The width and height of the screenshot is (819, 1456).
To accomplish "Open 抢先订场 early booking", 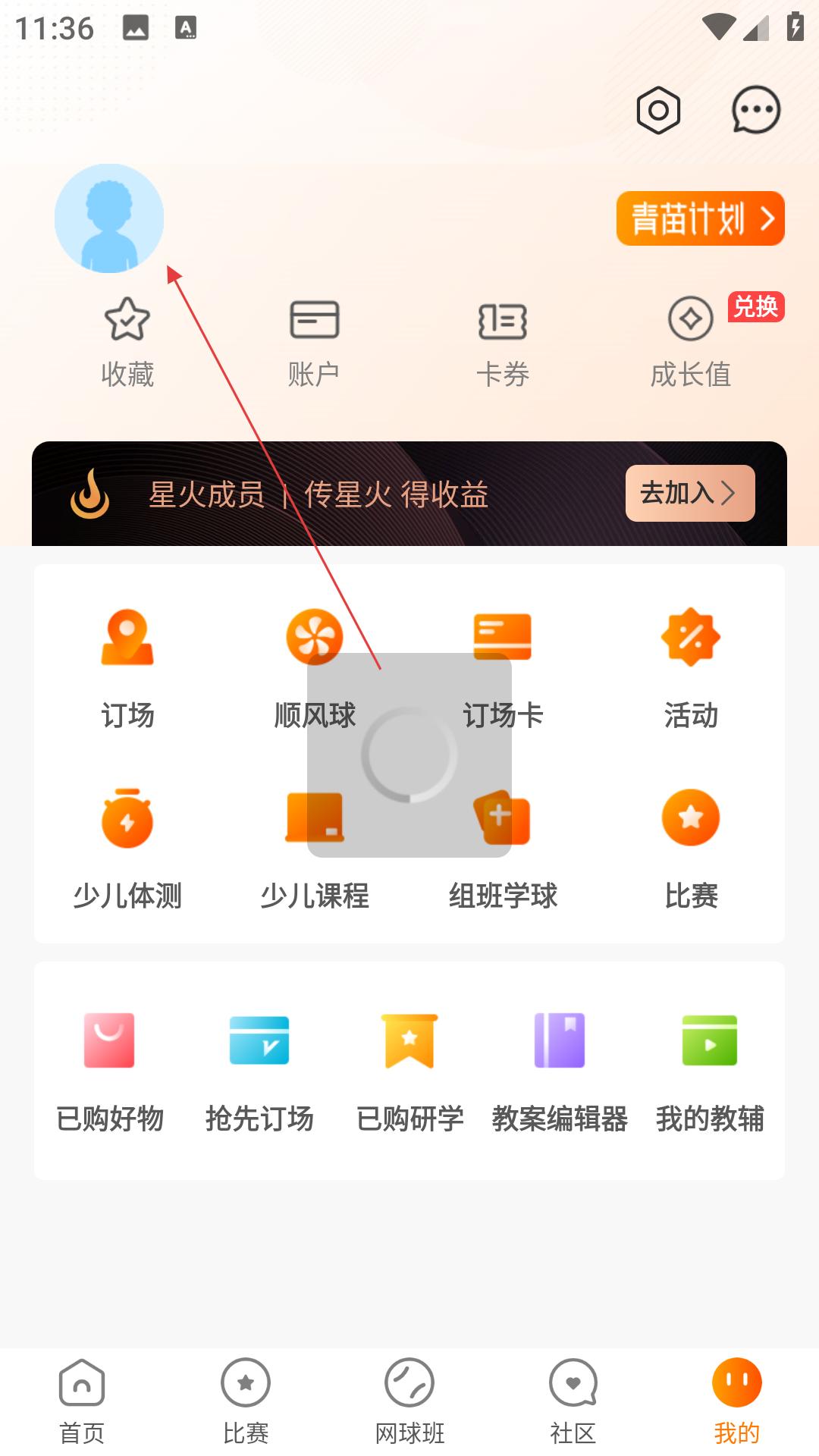I will [x=259, y=1071].
